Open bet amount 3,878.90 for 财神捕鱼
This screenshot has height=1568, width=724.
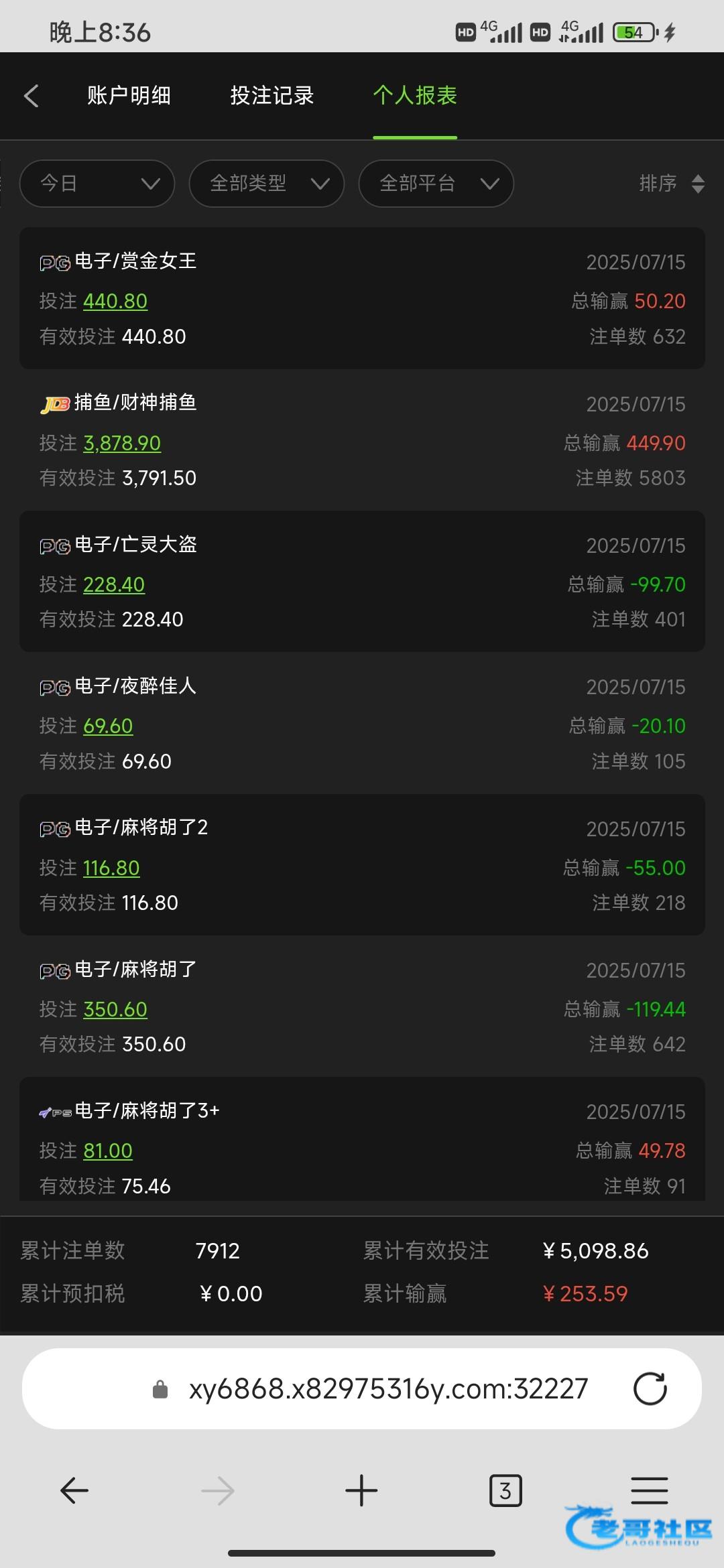122,443
